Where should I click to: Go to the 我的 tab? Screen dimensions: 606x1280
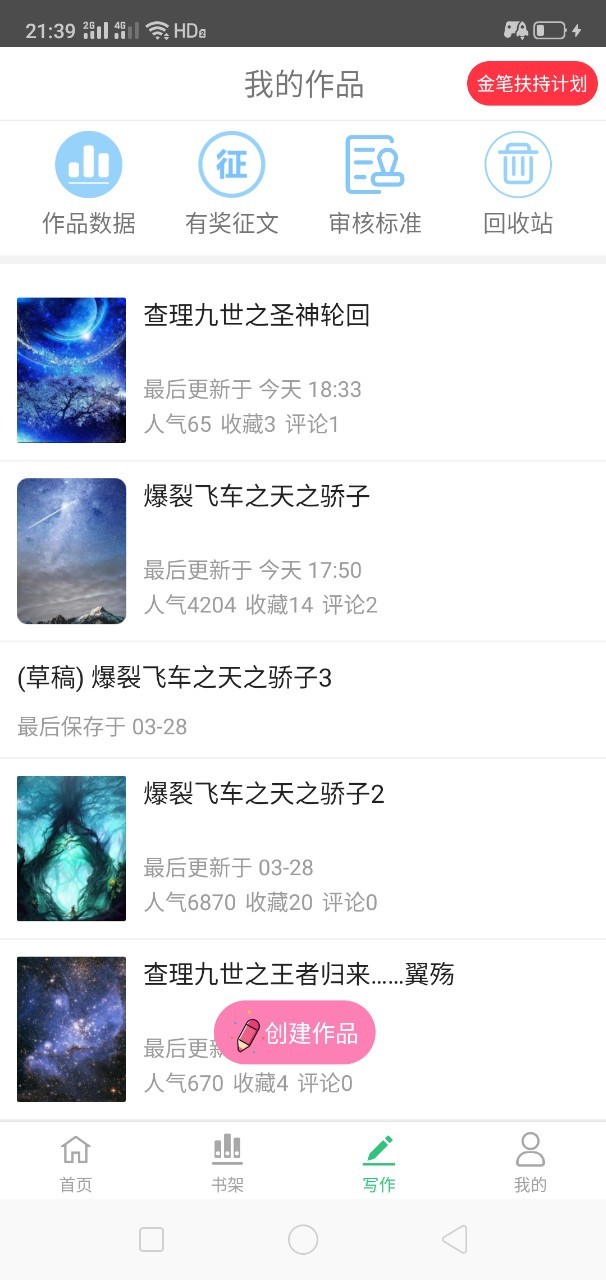(530, 1164)
